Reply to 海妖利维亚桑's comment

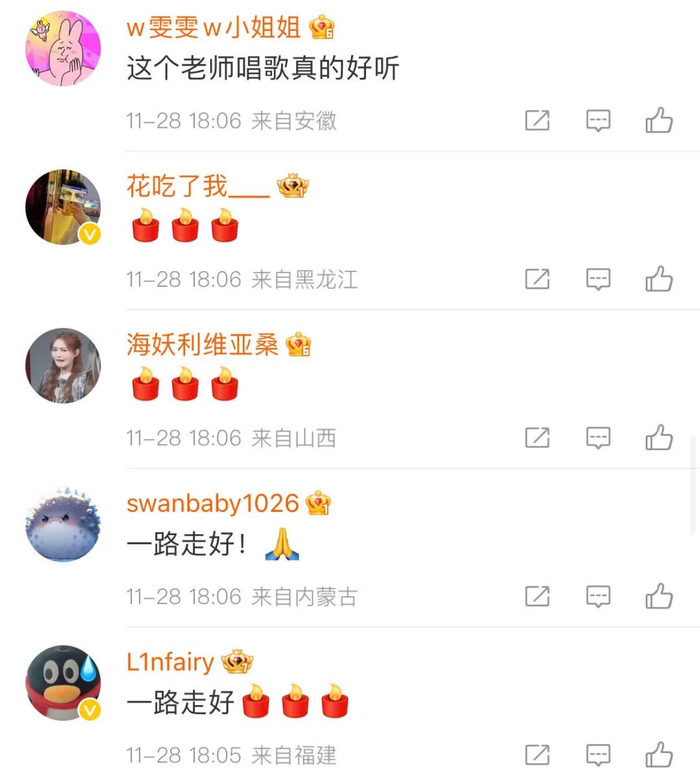point(598,438)
